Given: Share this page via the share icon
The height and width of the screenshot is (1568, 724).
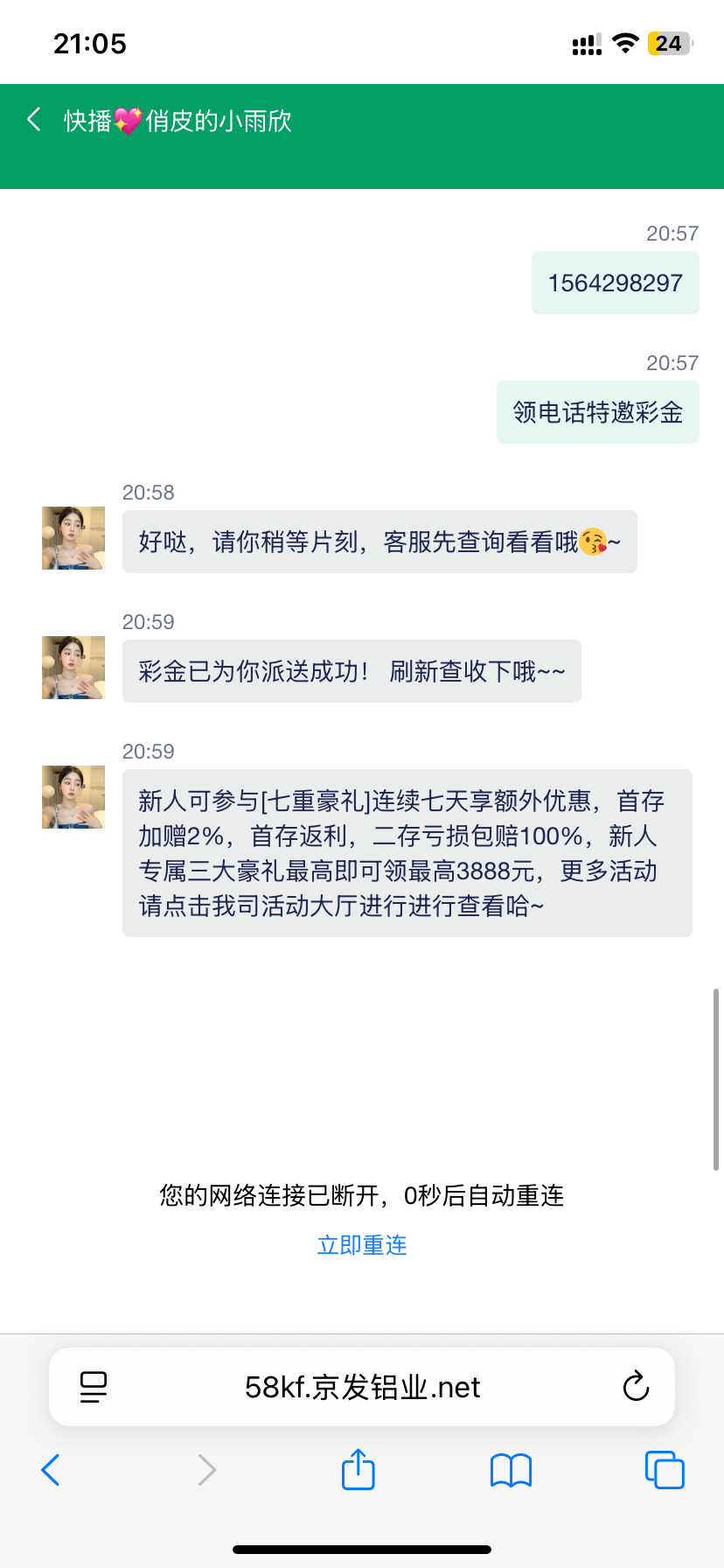Looking at the screenshot, I should click(358, 1469).
